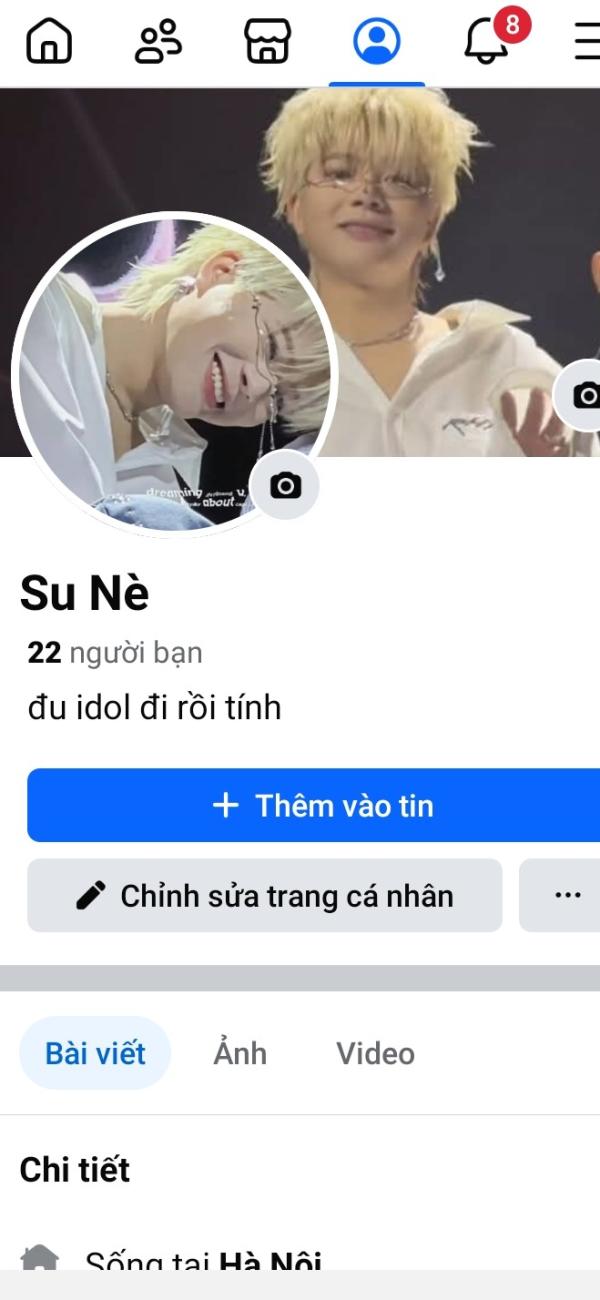This screenshot has width=600, height=1300.
Task: Switch to the Bài viết tab
Action: click(x=95, y=1053)
